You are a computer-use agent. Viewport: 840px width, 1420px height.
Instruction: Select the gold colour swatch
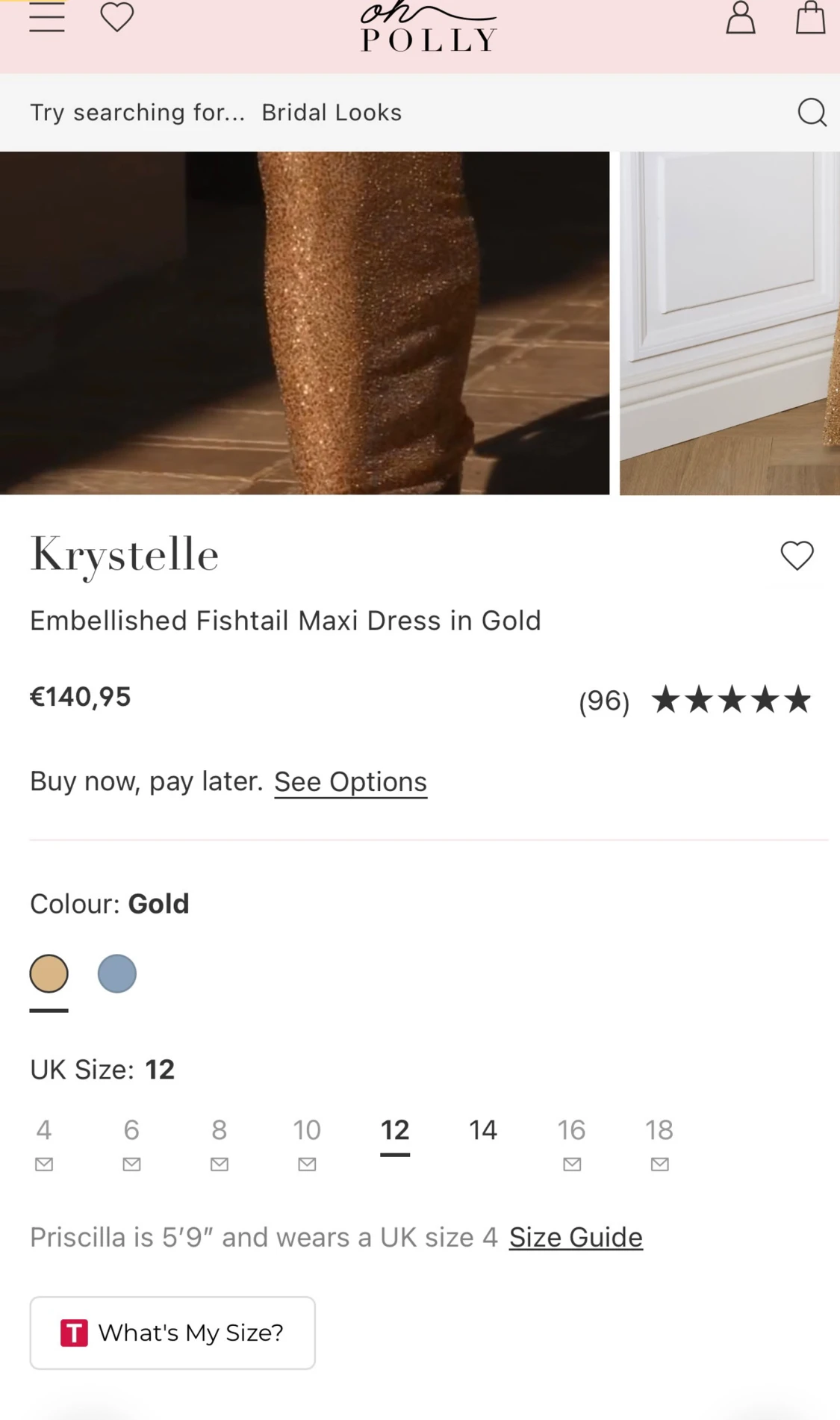(x=49, y=974)
